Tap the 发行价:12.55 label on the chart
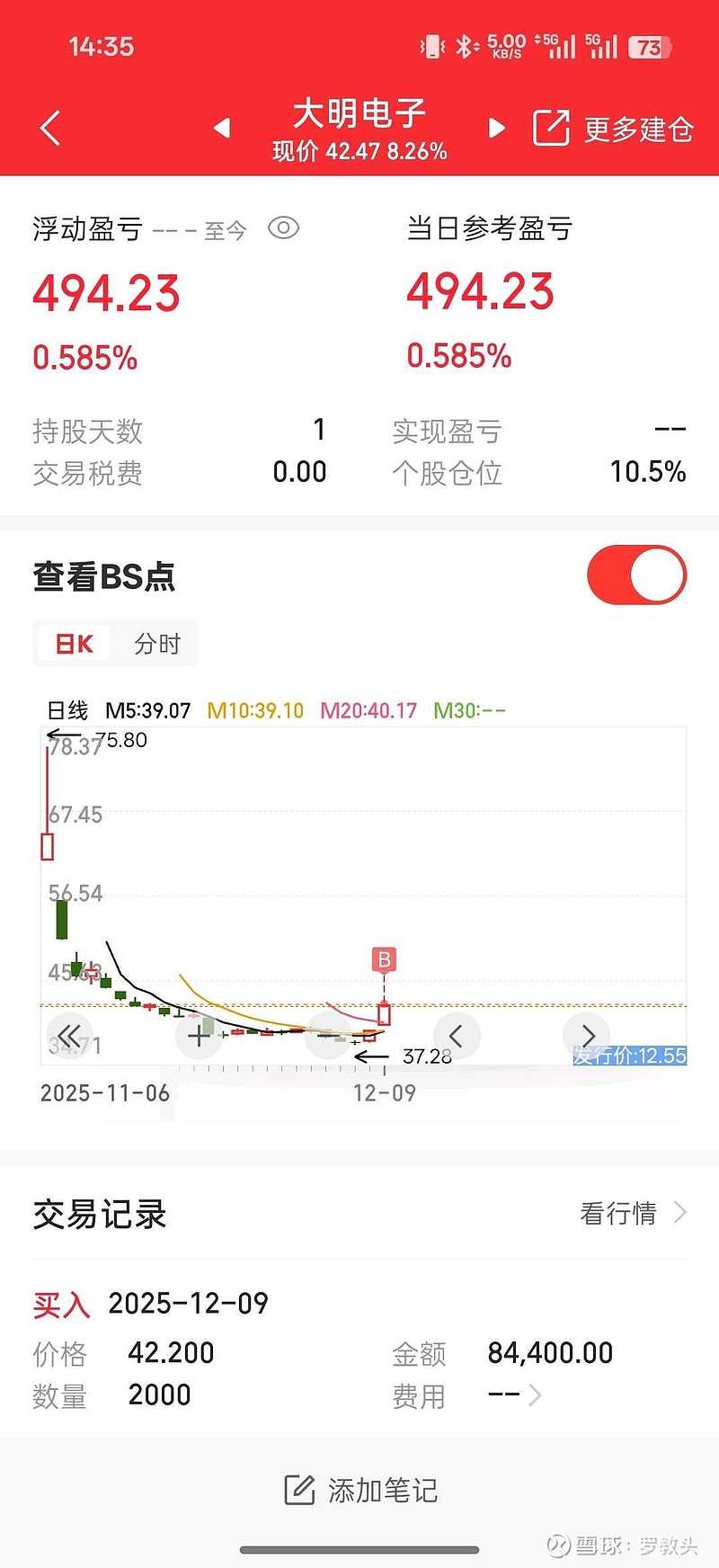Image resolution: width=719 pixels, height=1568 pixels. pyautogui.click(x=630, y=1056)
